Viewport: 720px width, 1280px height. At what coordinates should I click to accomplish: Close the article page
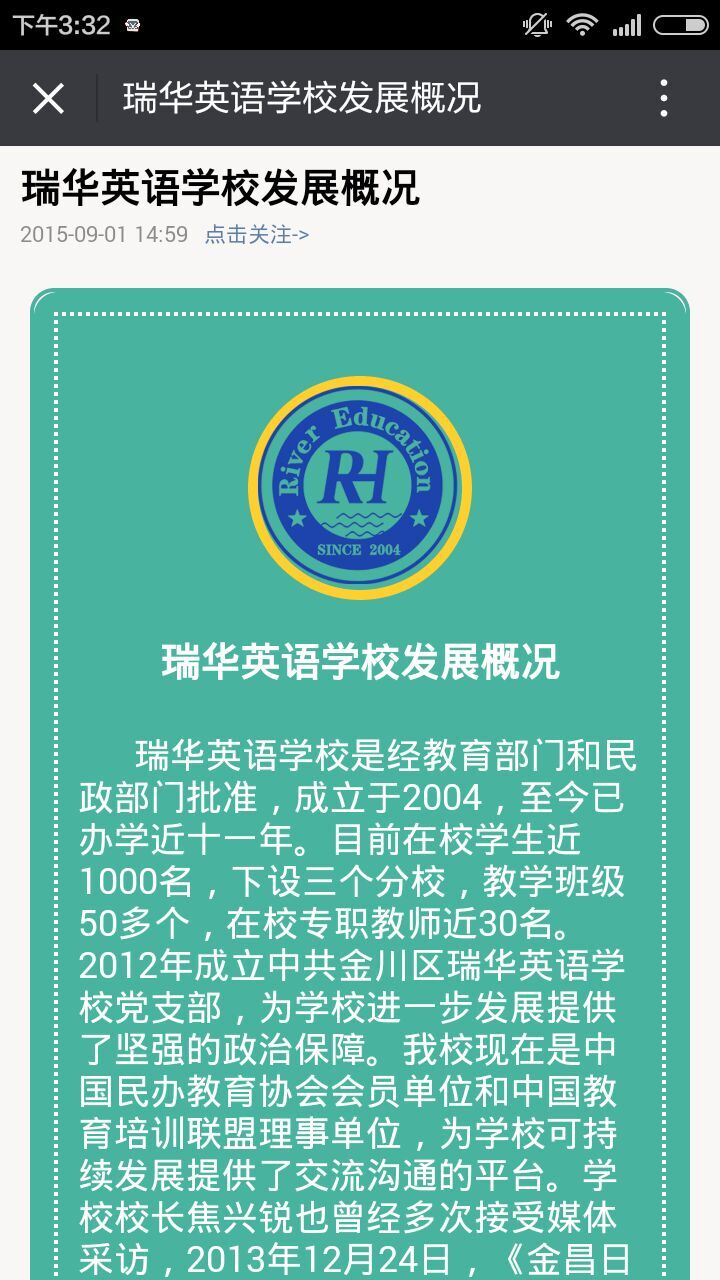48,98
